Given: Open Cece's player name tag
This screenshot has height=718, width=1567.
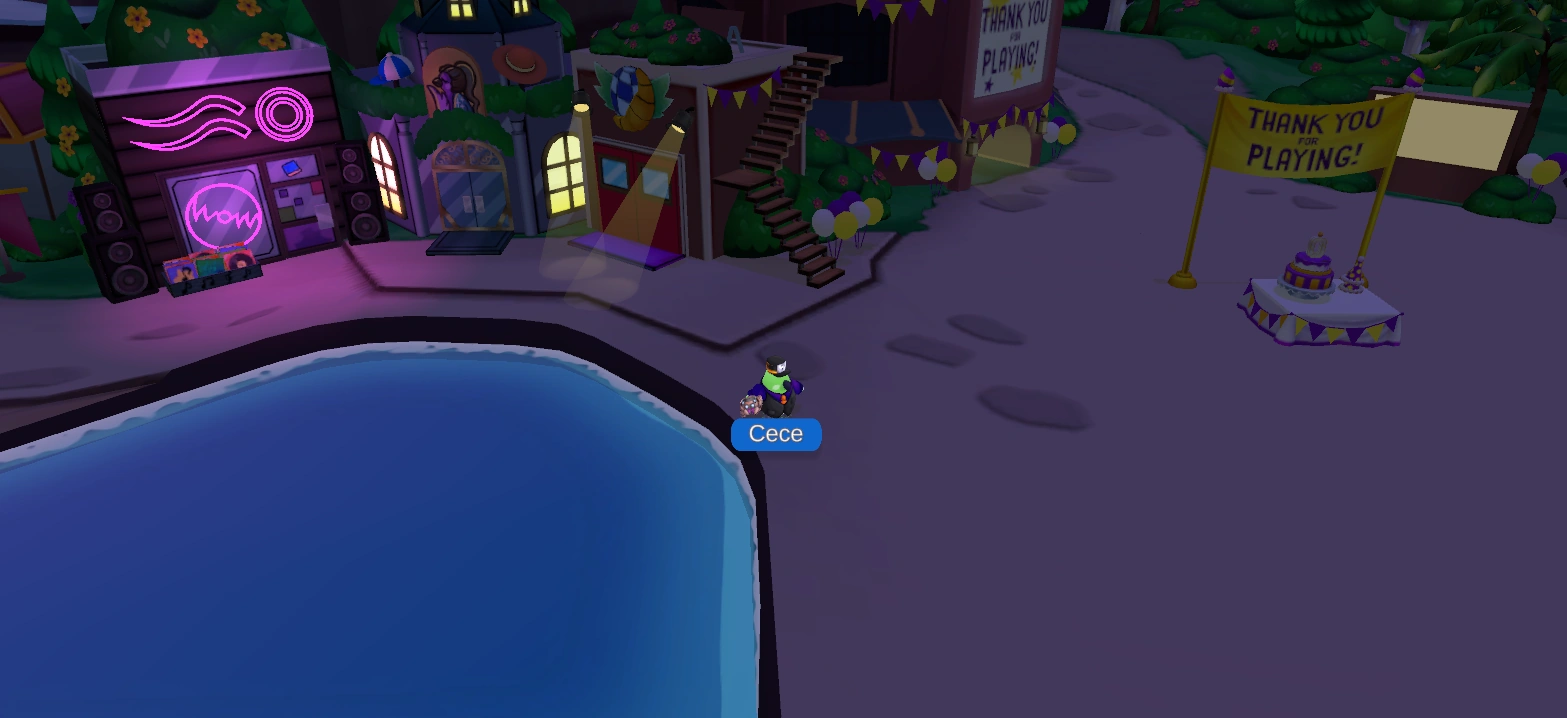Looking at the screenshot, I should pyautogui.click(x=776, y=434).
